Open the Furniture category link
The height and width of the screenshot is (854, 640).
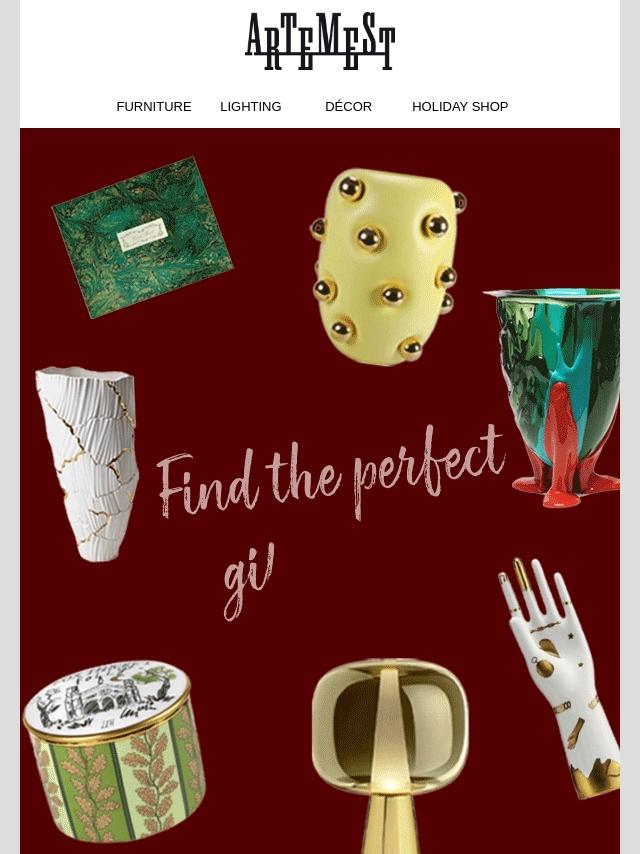tap(154, 107)
